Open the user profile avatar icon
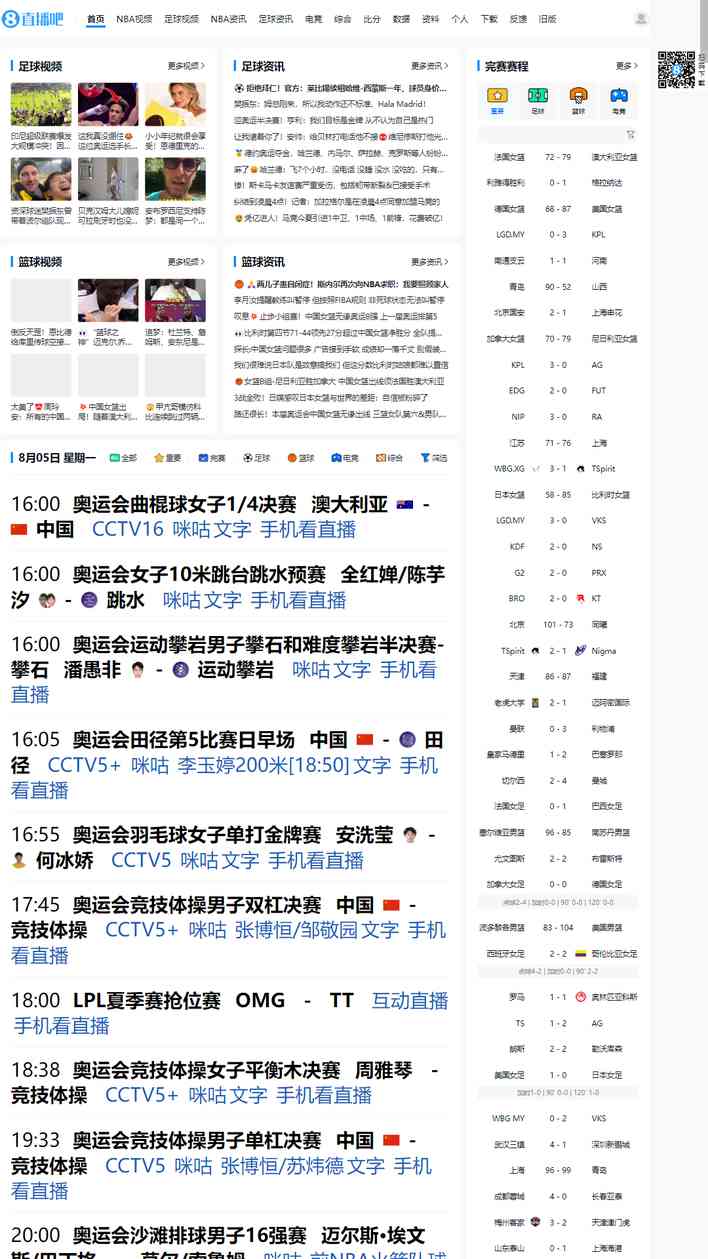This screenshot has height=1259, width=708. click(x=641, y=19)
